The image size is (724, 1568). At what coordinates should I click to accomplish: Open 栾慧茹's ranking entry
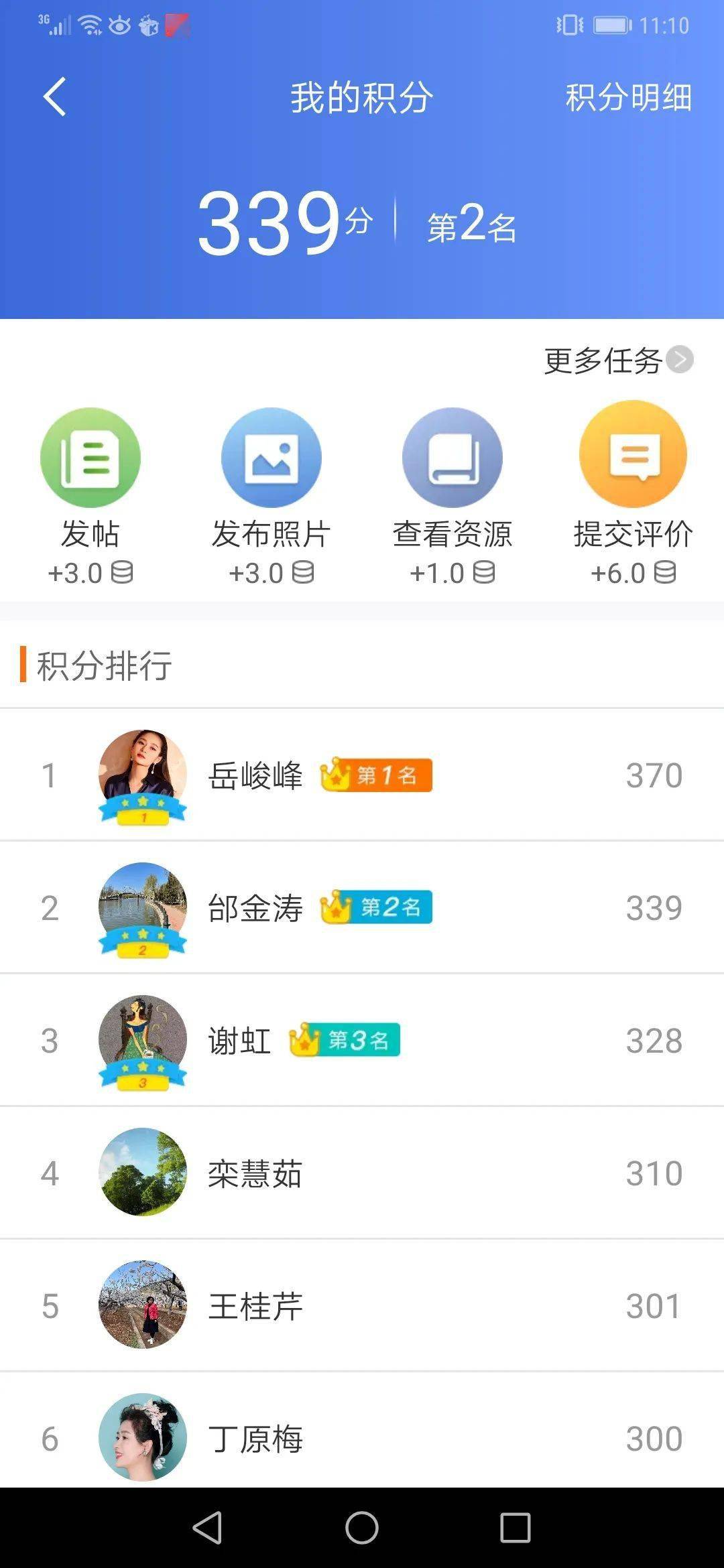coord(362,1173)
